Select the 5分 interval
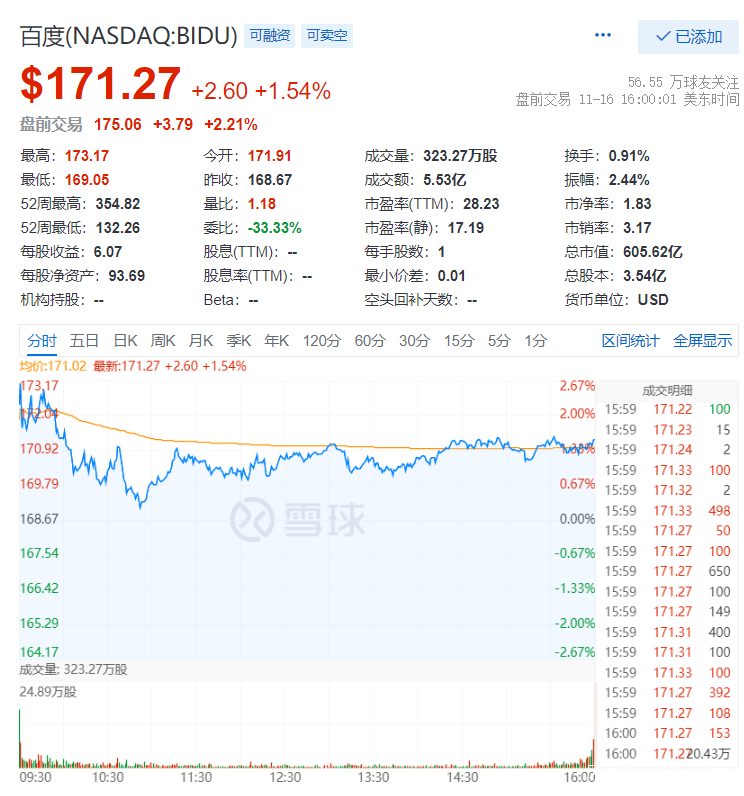This screenshot has height=796, width=744. pos(499,341)
